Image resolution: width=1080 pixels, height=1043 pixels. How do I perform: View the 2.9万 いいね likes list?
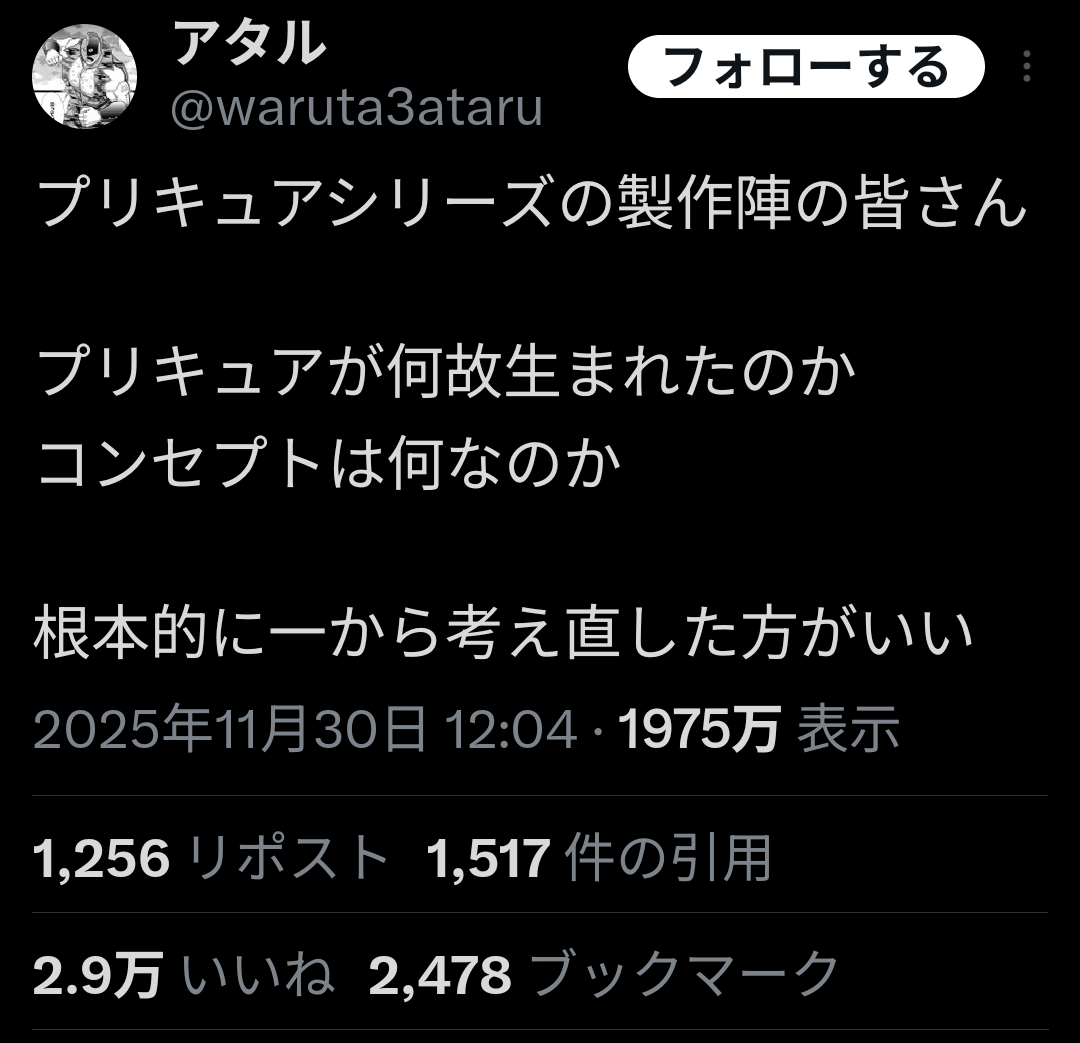[183, 974]
